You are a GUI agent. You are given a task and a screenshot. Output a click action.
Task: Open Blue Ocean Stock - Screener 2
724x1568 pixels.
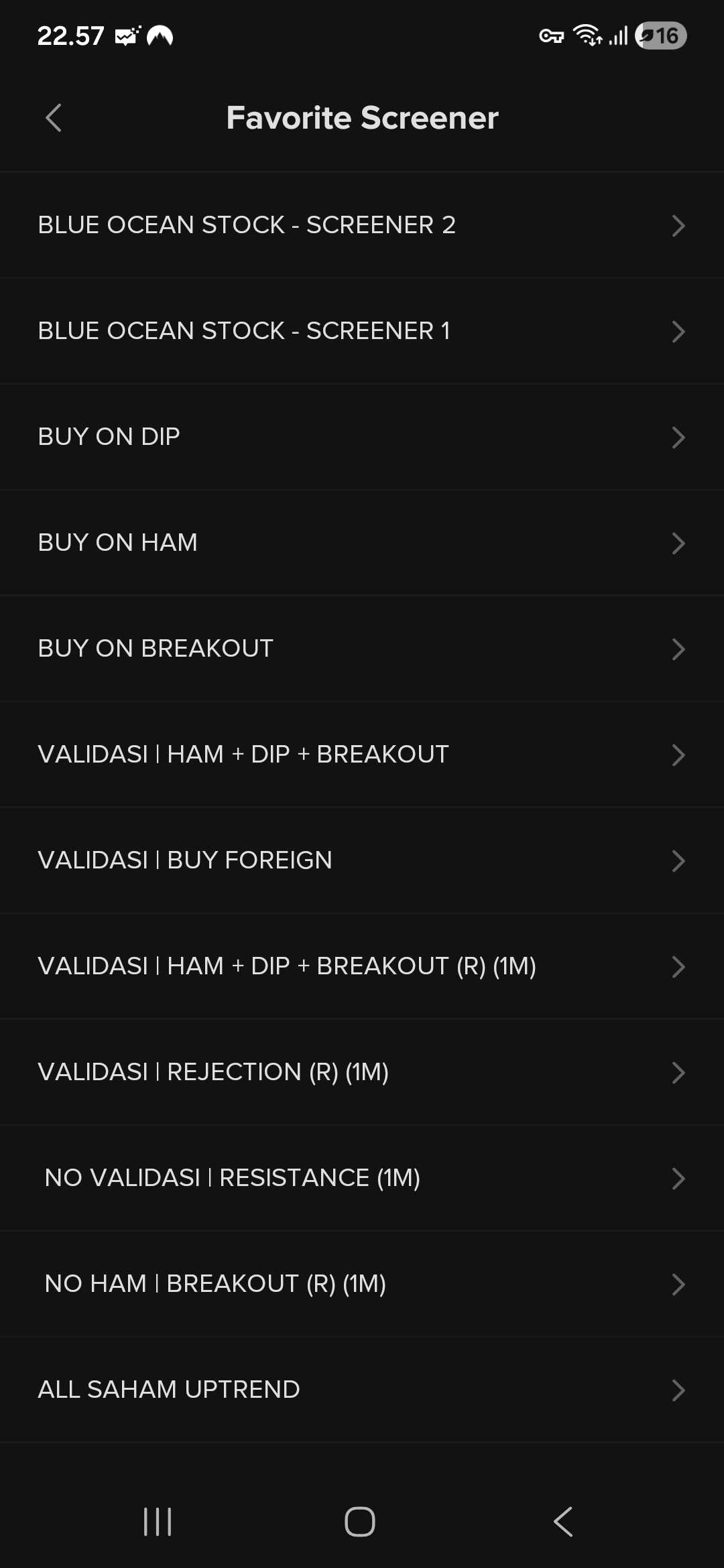(x=362, y=225)
